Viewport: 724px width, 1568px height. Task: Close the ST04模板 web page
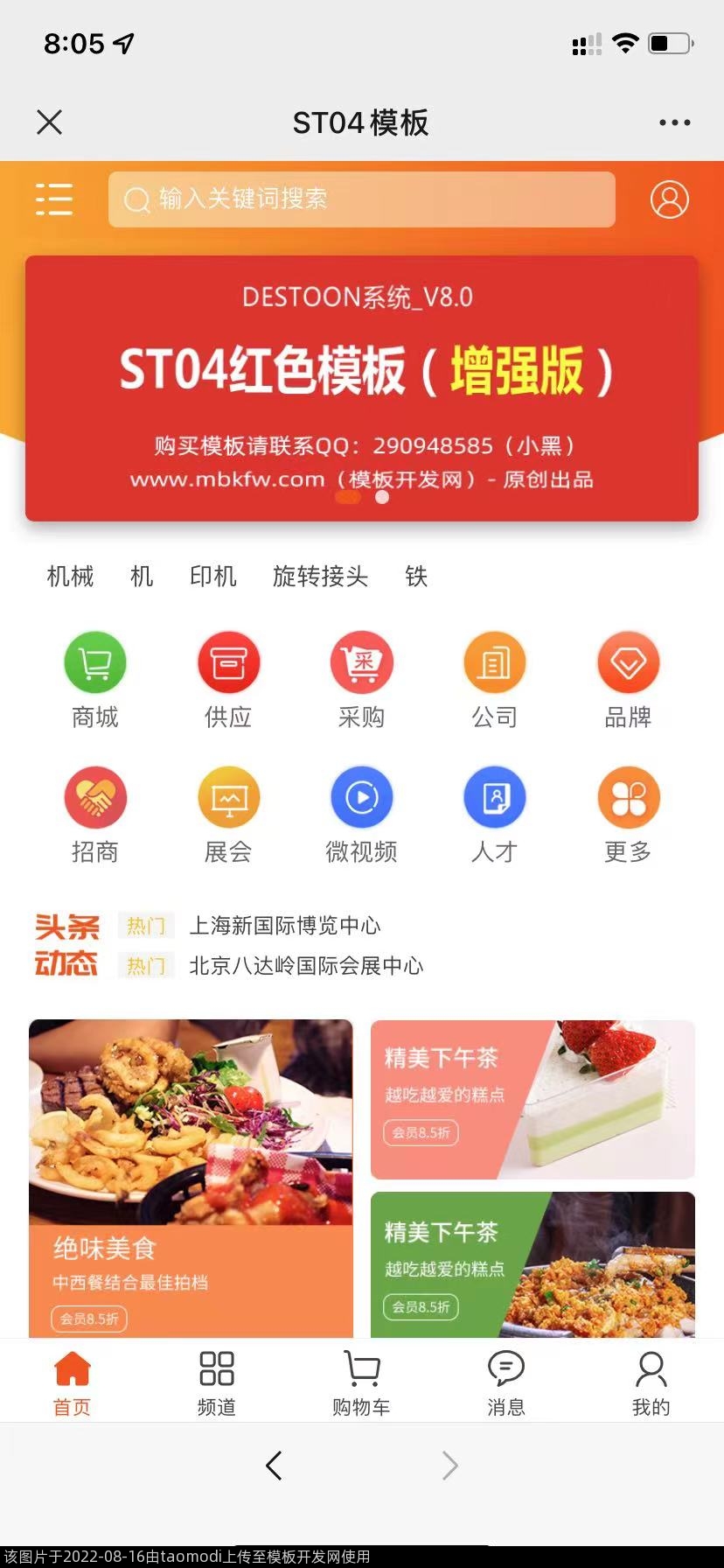(x=50, y=122)
